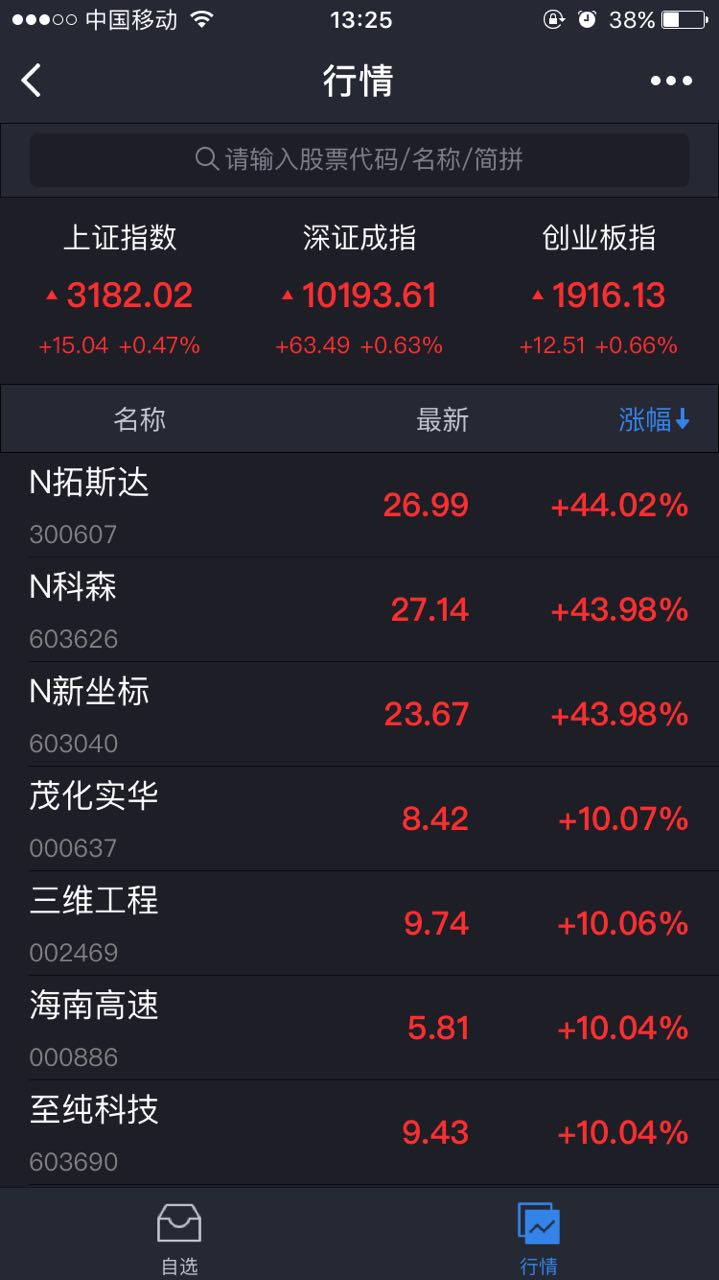Open the N拓斯达 stock row

359,506
